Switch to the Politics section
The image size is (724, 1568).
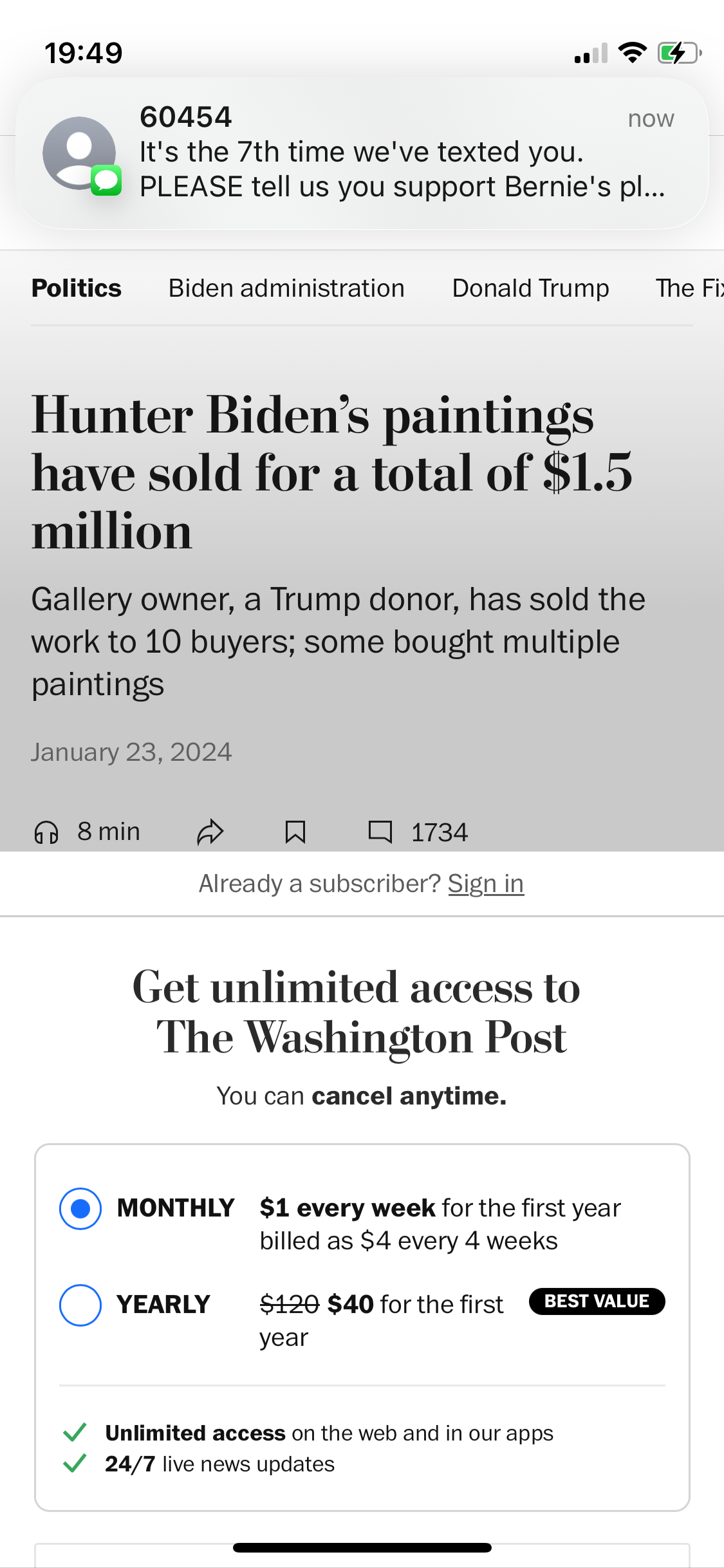pyautogui.click(x=77, y=288)
